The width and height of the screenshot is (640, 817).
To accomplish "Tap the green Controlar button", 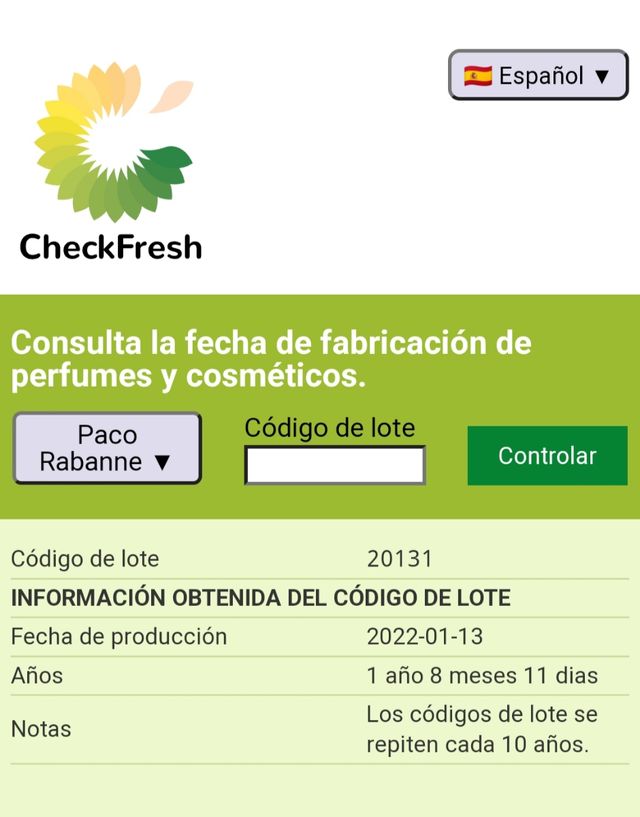I will (547, 456).
